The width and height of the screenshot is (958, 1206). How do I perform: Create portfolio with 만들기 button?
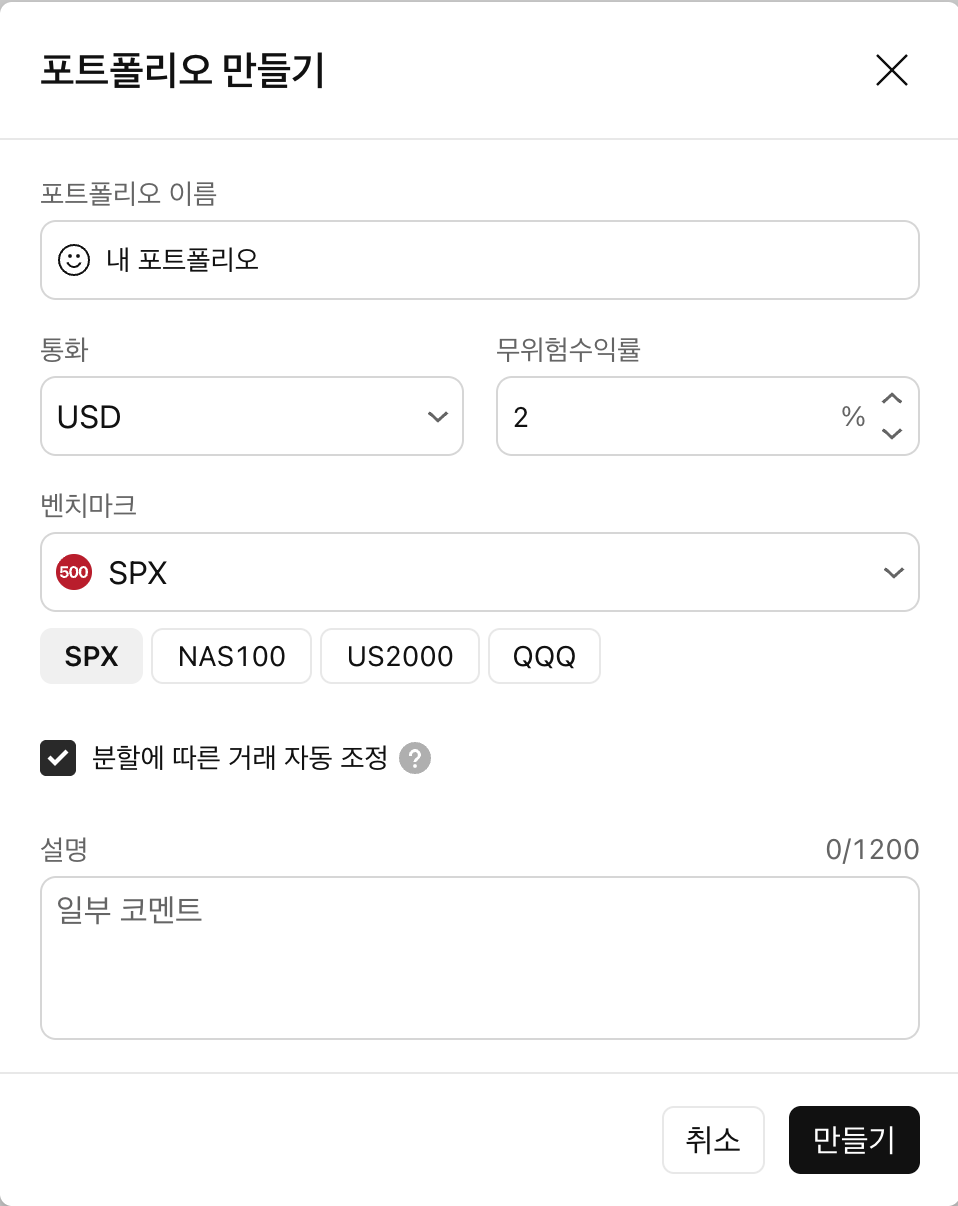[x=854, y=1140]
